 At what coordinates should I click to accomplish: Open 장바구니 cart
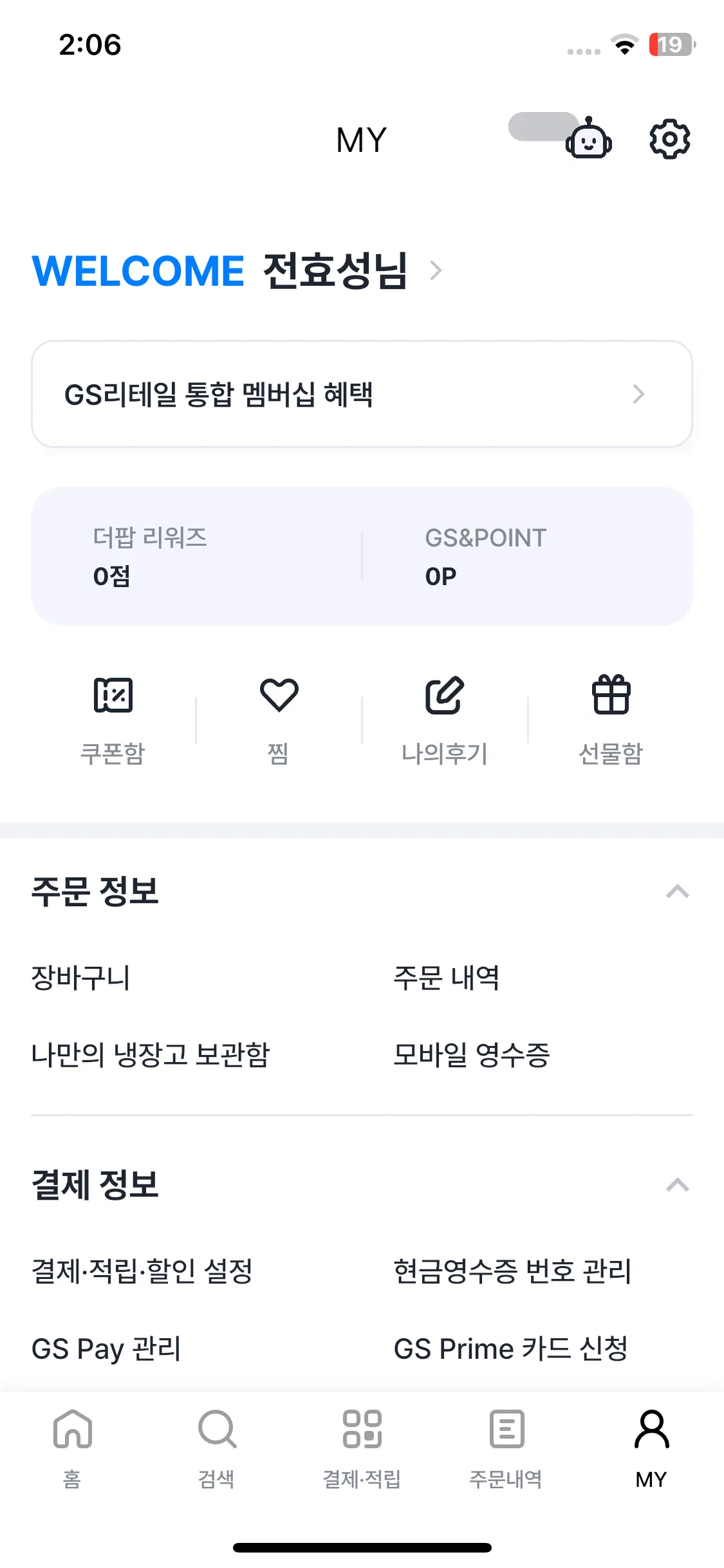tap(81, 978)
